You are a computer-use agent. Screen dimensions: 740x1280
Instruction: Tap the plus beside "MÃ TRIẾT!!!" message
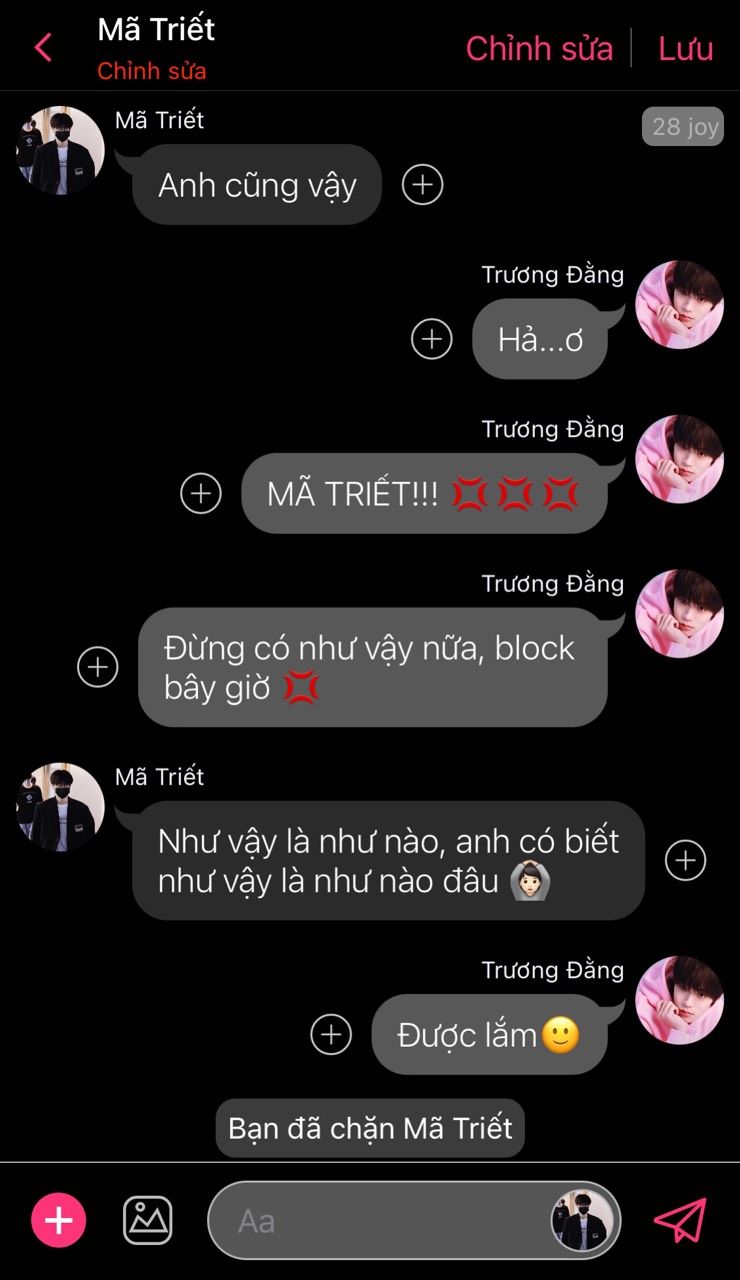point(201,494)
